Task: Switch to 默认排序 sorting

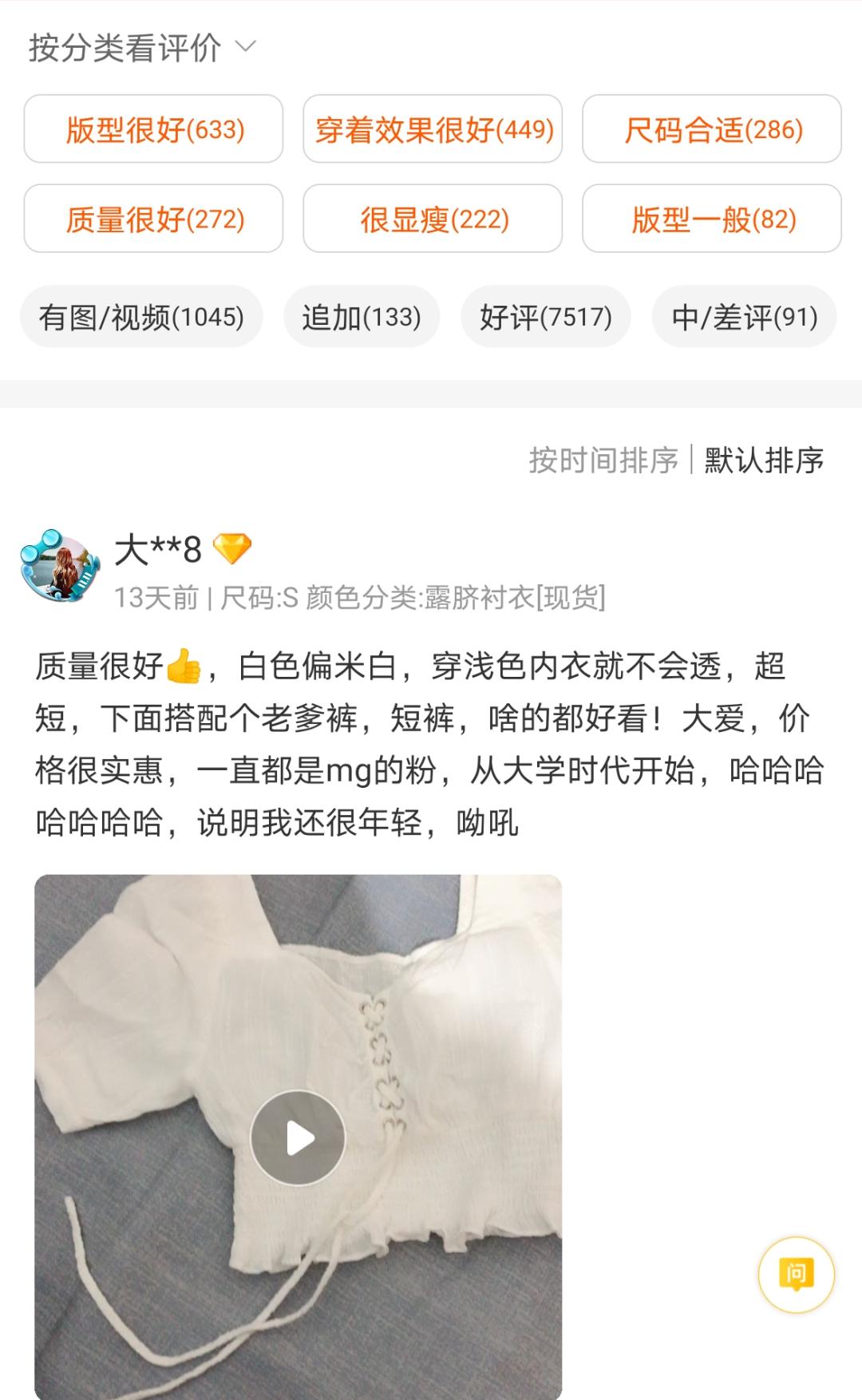Action: 762,459
